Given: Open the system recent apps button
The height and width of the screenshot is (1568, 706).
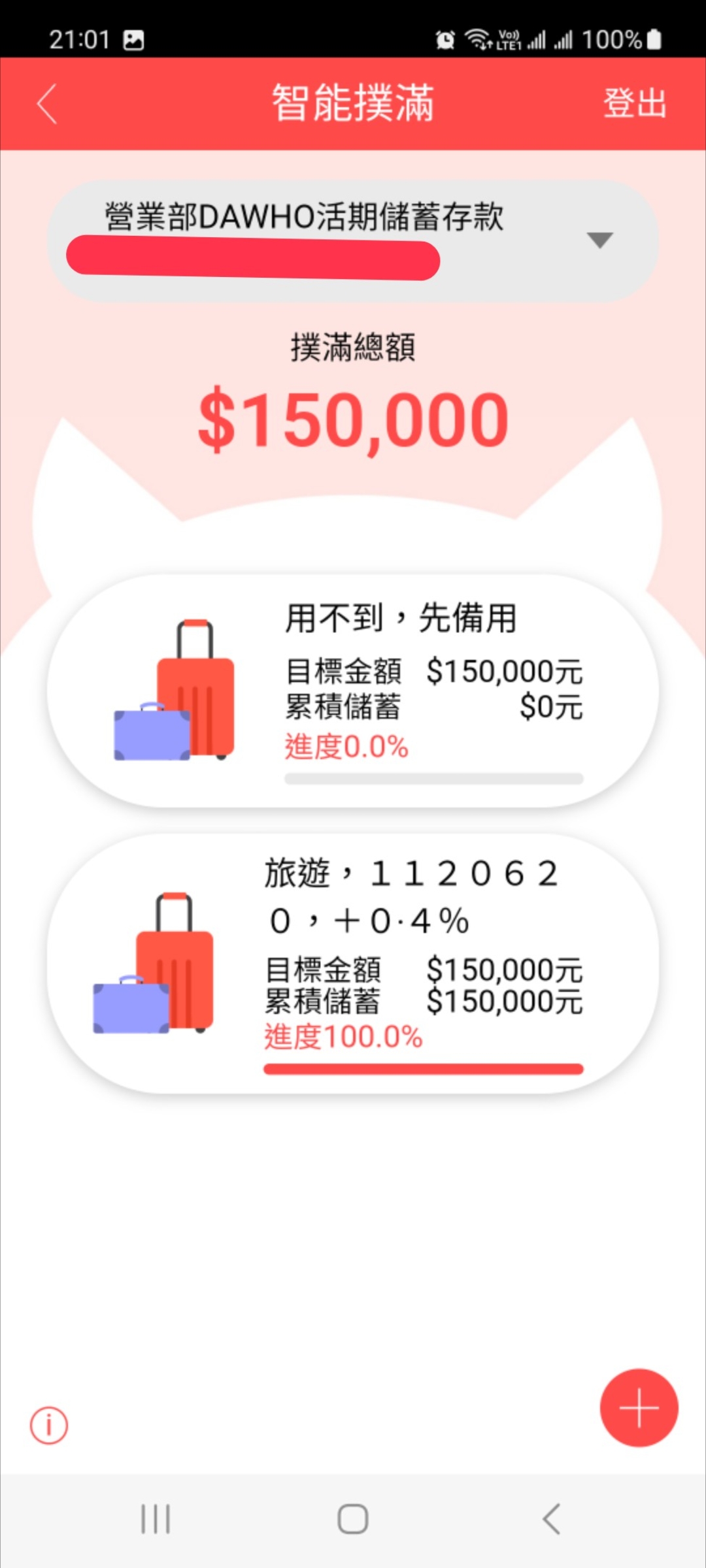Looking at the screenshot, I should pos(156,1518).
